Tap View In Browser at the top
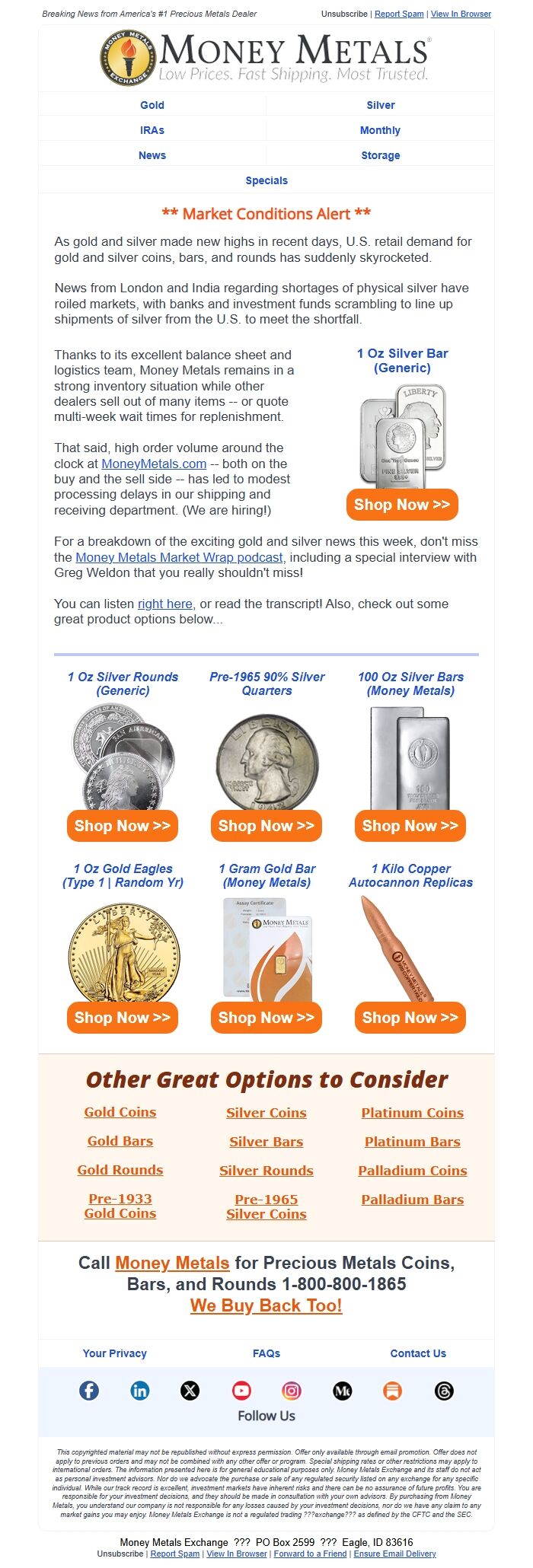 tap(461, 14)
